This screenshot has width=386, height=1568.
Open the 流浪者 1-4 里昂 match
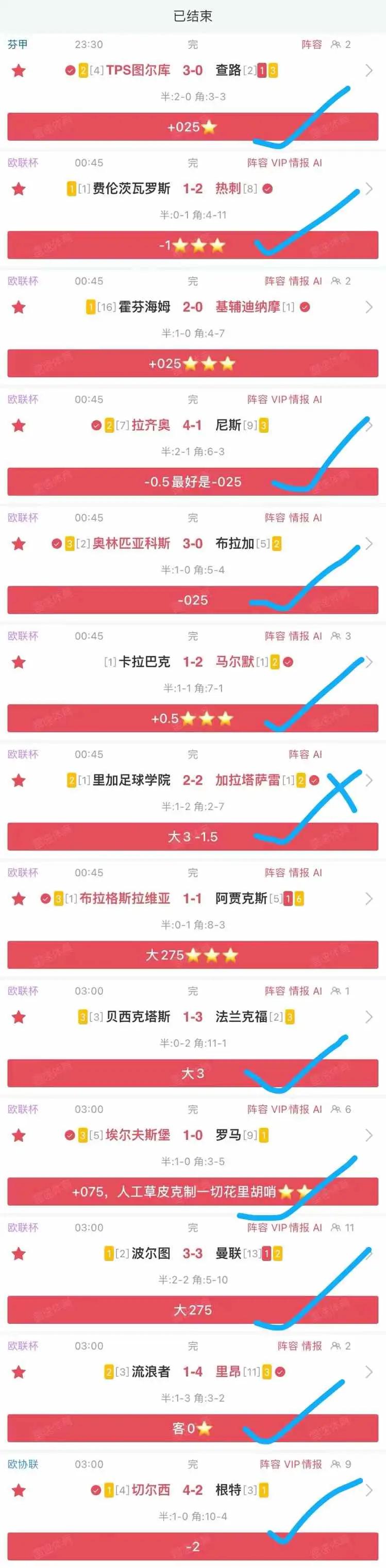(192, 1372)
